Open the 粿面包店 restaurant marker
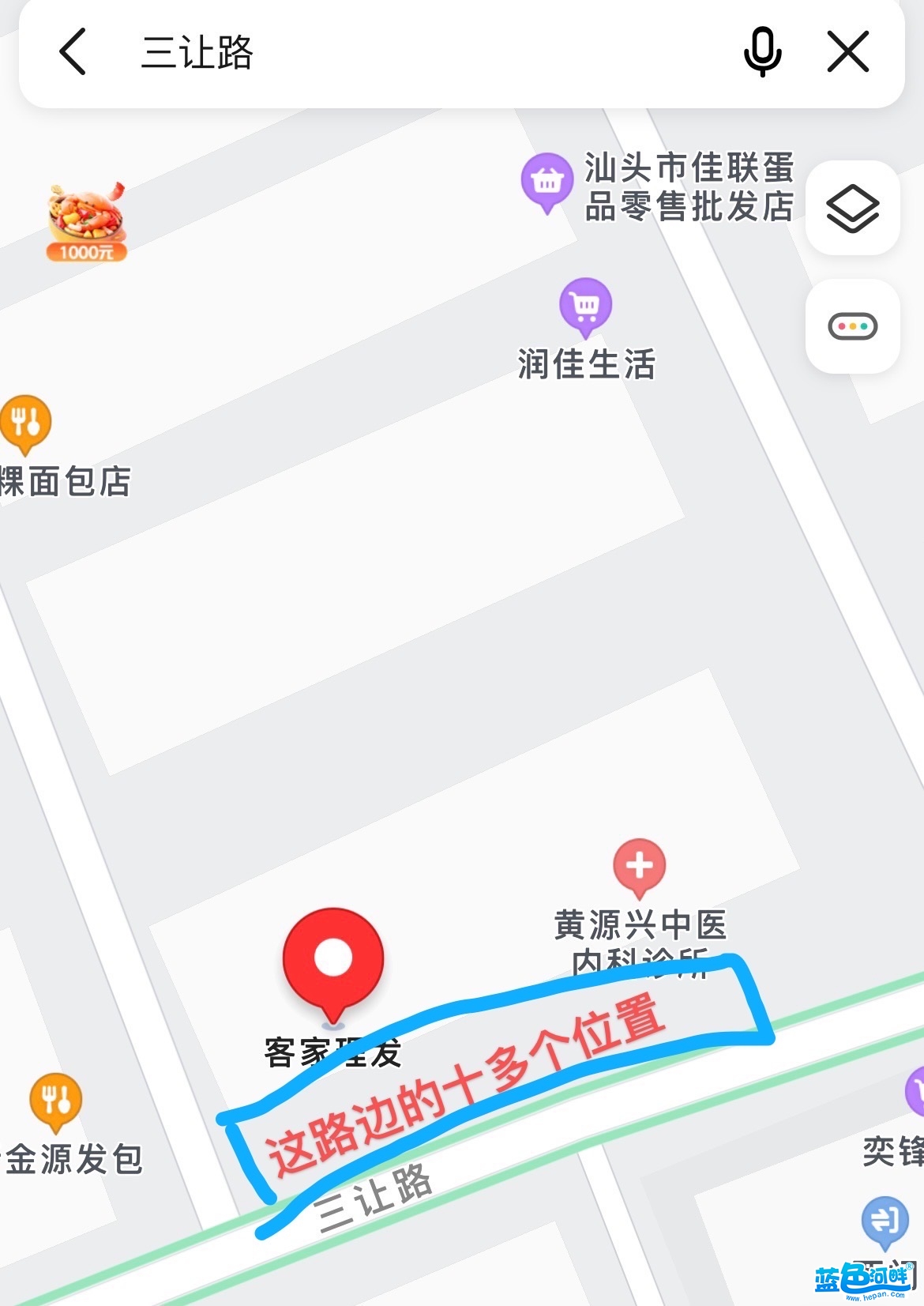 [25, 423]
